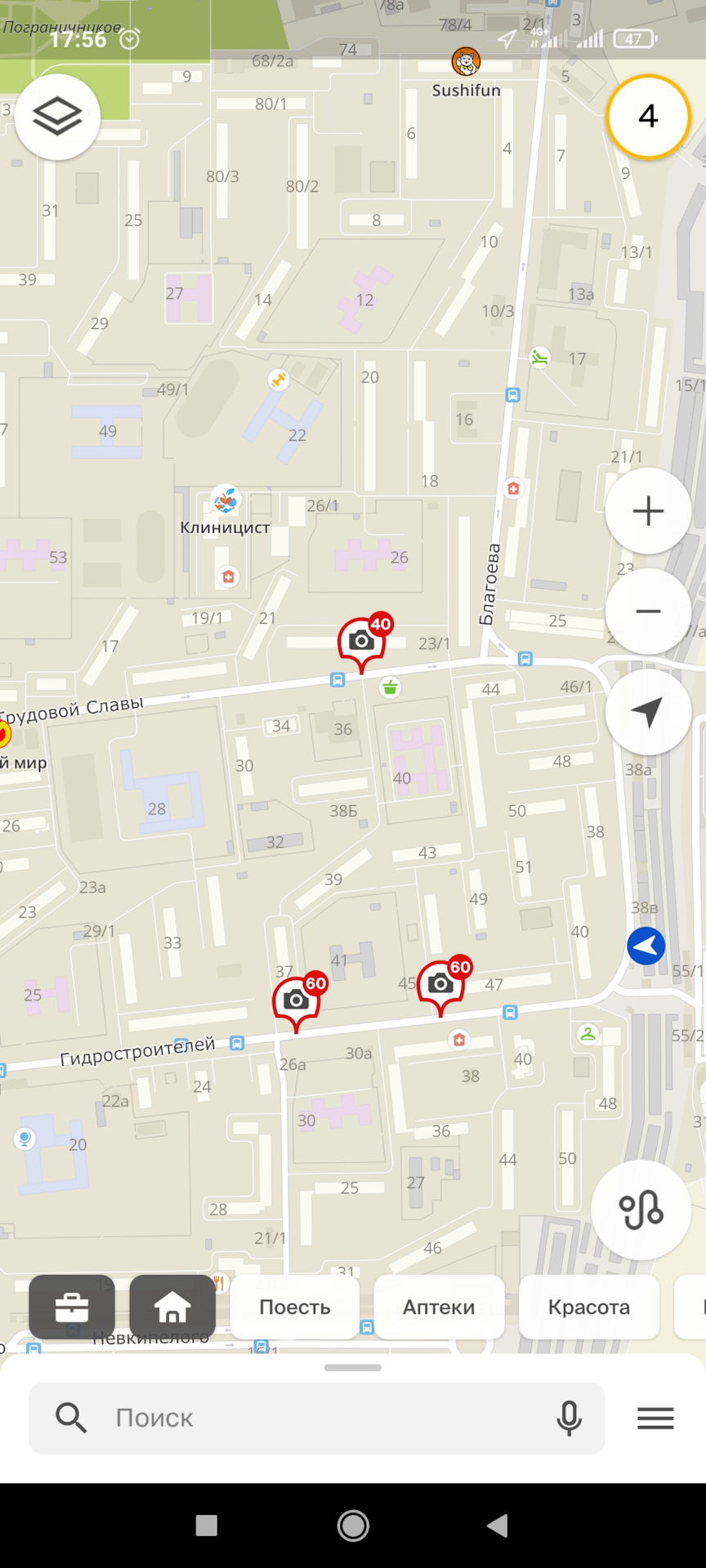Select the work briefcase shortcut
Image resolution: width=706 pixels, height=1568 pixels.
click(72, 1307)
